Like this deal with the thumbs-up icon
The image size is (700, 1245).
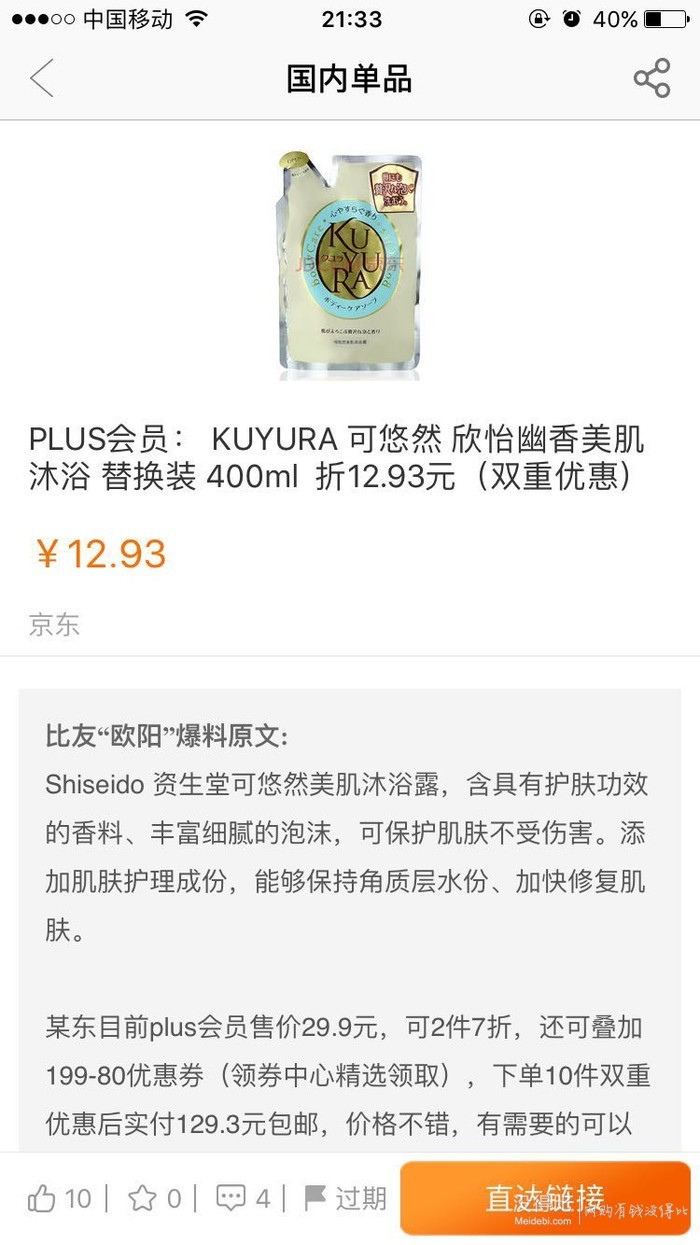pyautogui.click(x=59, y=1198)
